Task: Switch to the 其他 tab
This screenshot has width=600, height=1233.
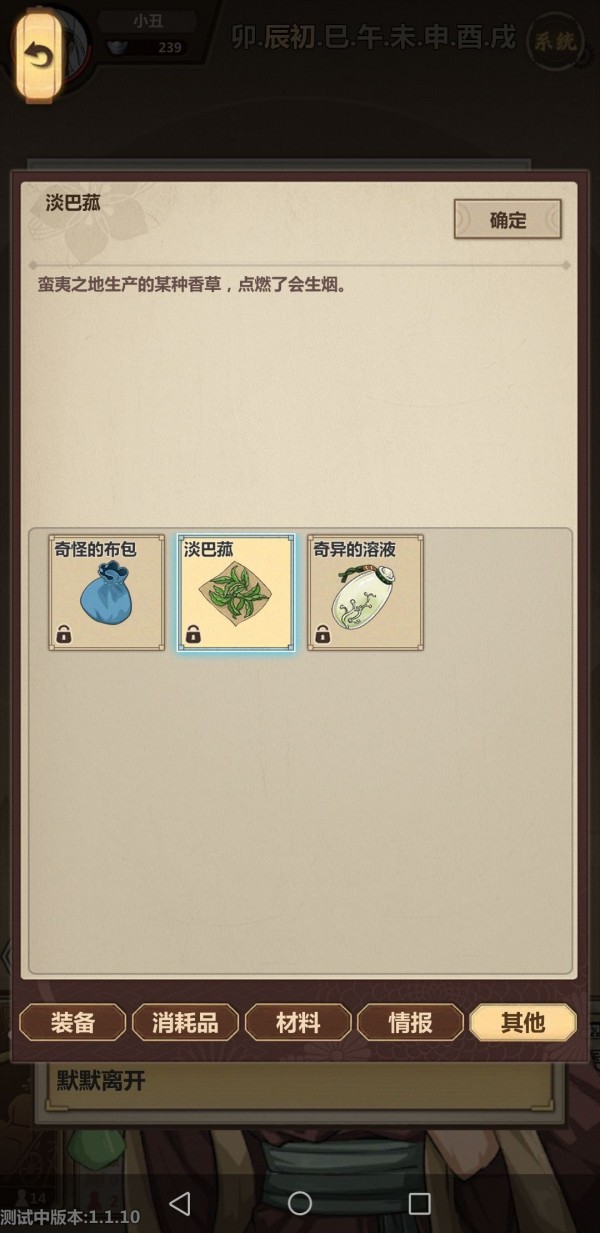Action: click(523, 1022)
